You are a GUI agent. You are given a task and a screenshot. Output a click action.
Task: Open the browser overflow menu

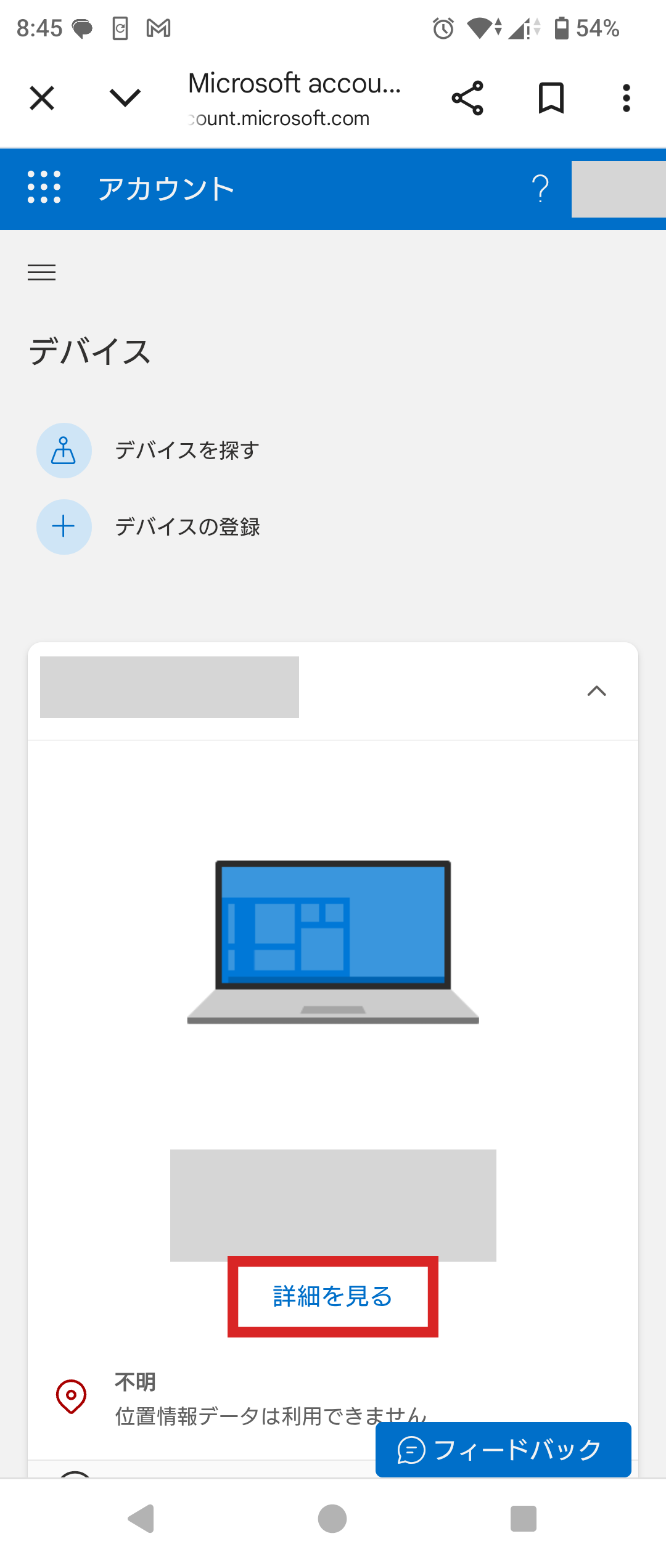coord(626,98)
